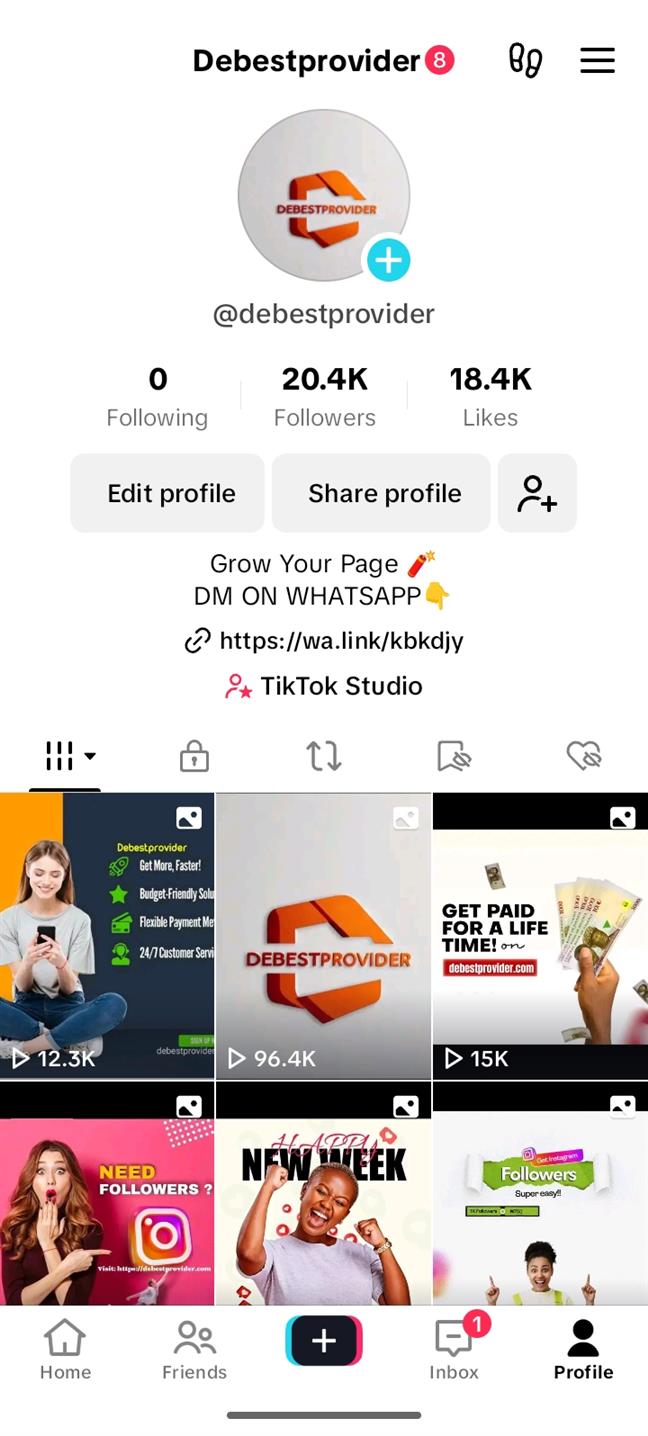Go to the Home tab
The height and width of the screenshot is (1436, 648).
pos(65,1349)
